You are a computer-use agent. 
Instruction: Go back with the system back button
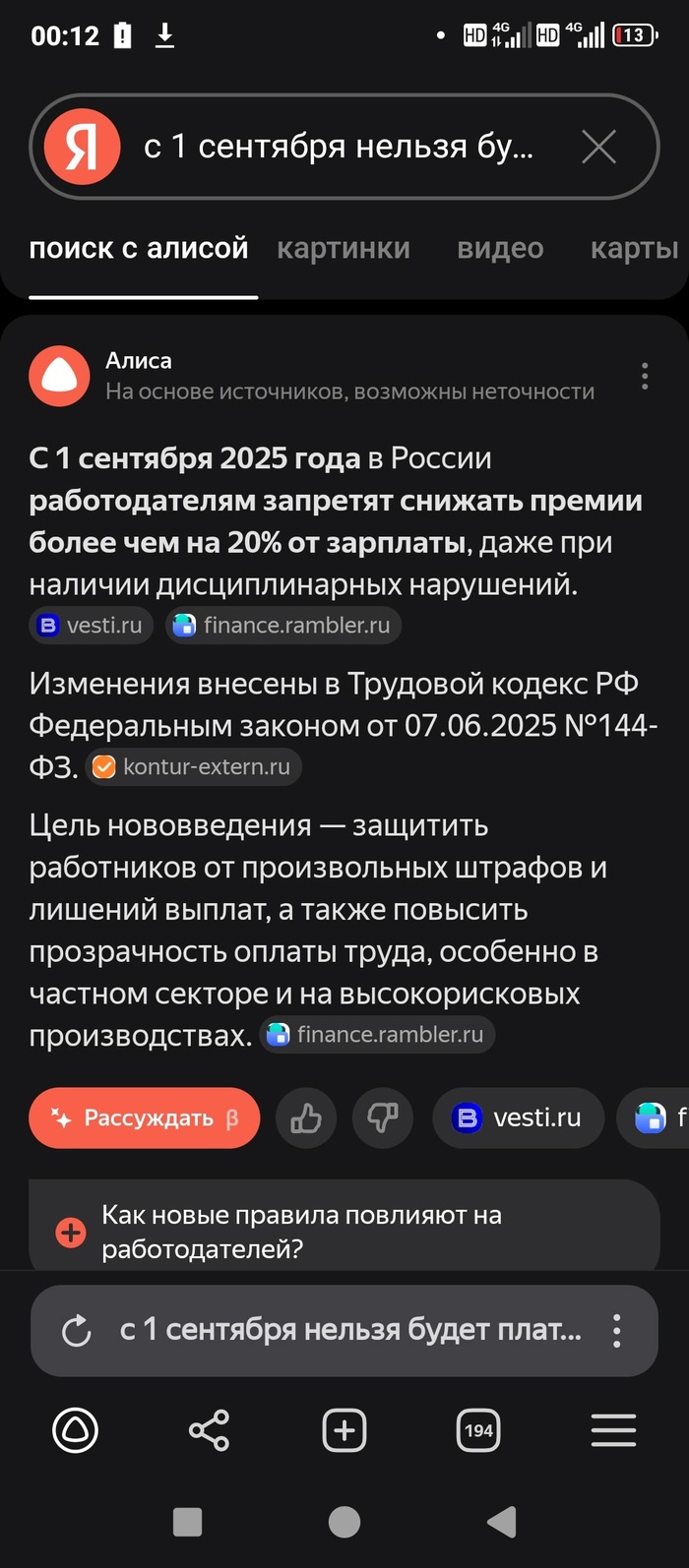point(502,1522)
